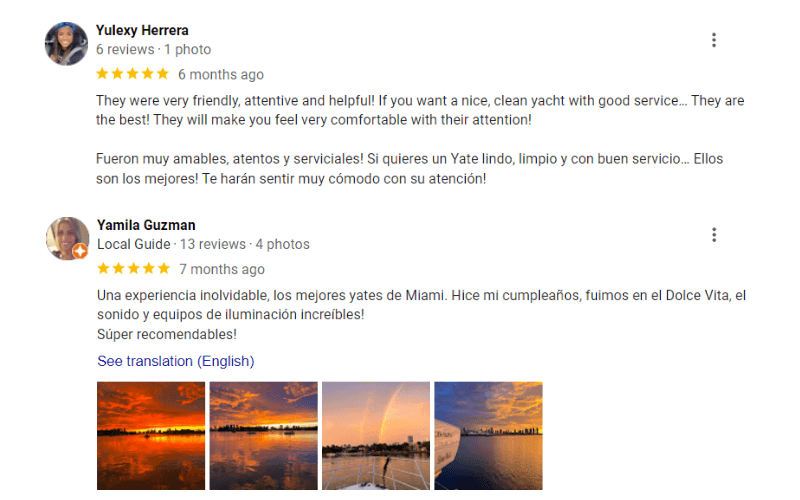Open Yulexy Herrera's name link
The image size is (800, 500).
coord(142,30)
